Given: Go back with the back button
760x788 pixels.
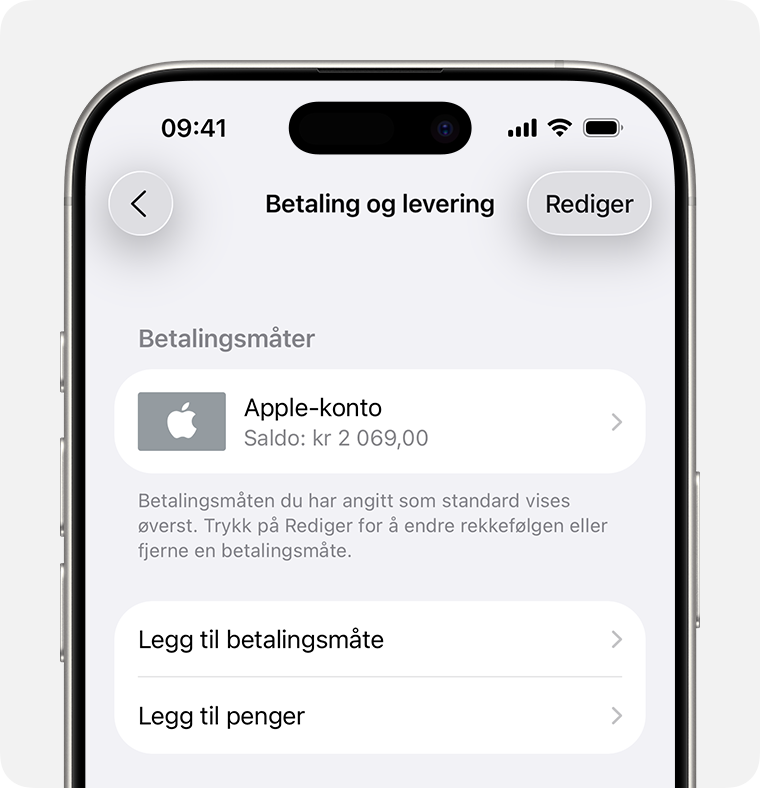Looking at the screenshot, I should pyautogui.click(x=140, y=203).
